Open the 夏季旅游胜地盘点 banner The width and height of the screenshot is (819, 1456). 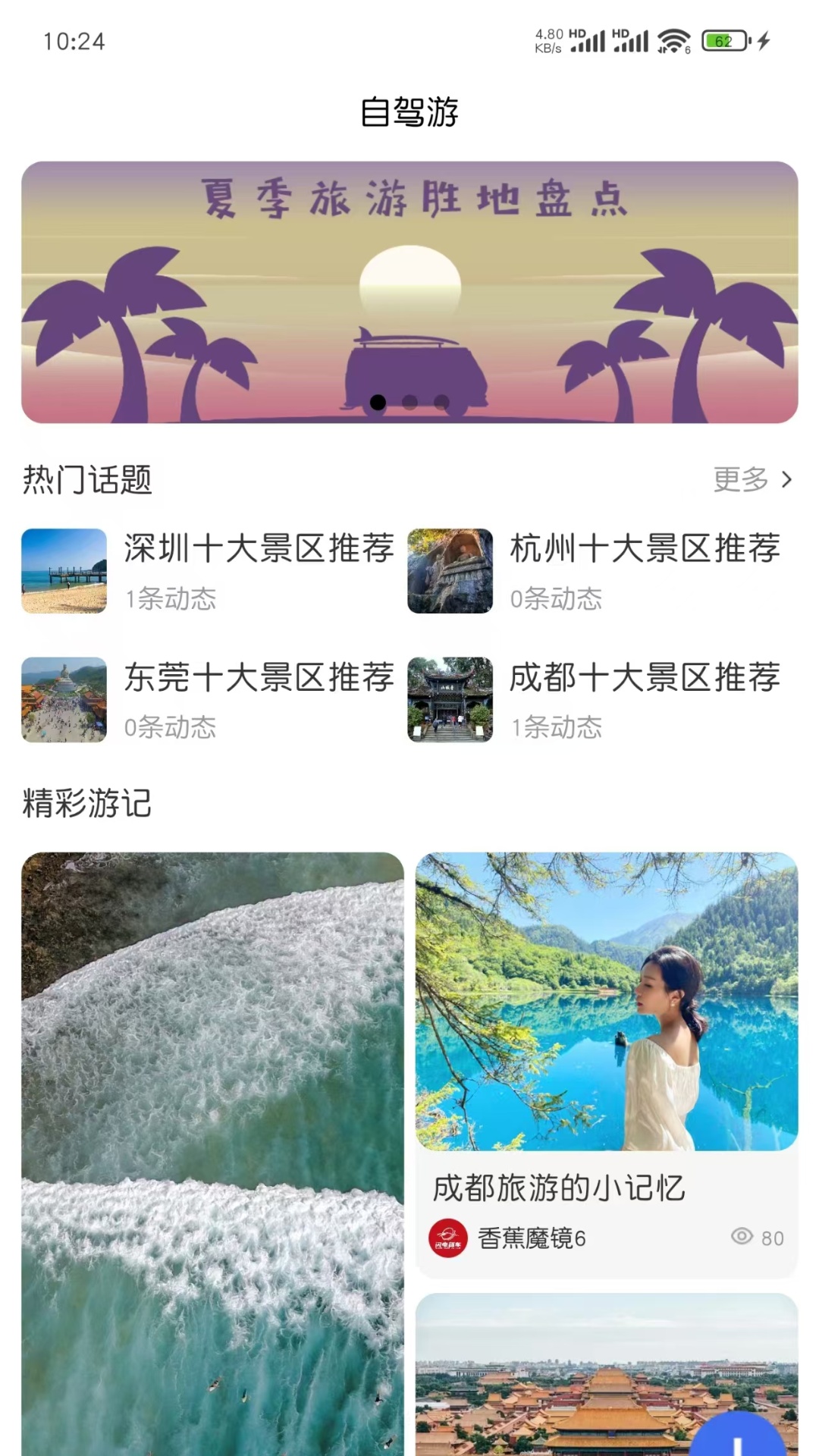point(409,292)
